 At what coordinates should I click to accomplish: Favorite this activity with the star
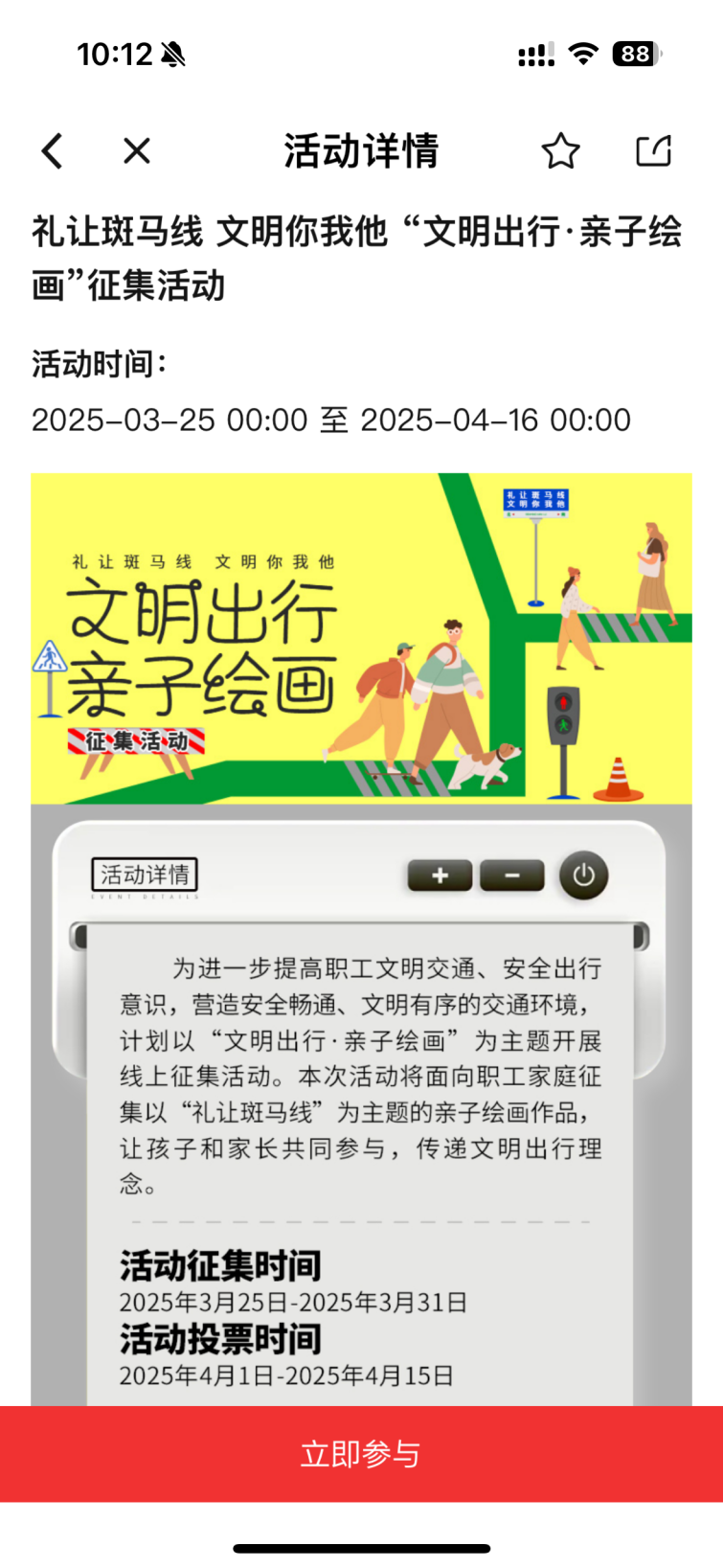560,151
